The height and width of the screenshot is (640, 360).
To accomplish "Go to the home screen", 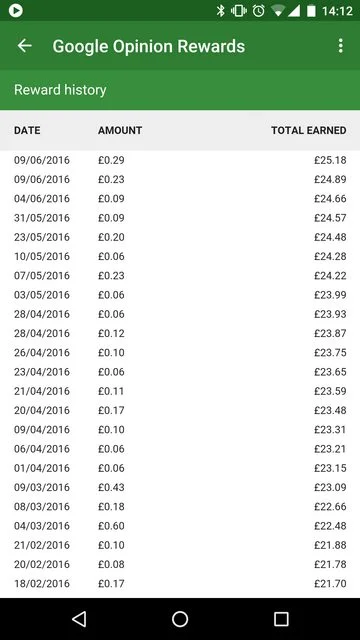I will [x=180, y=619].
